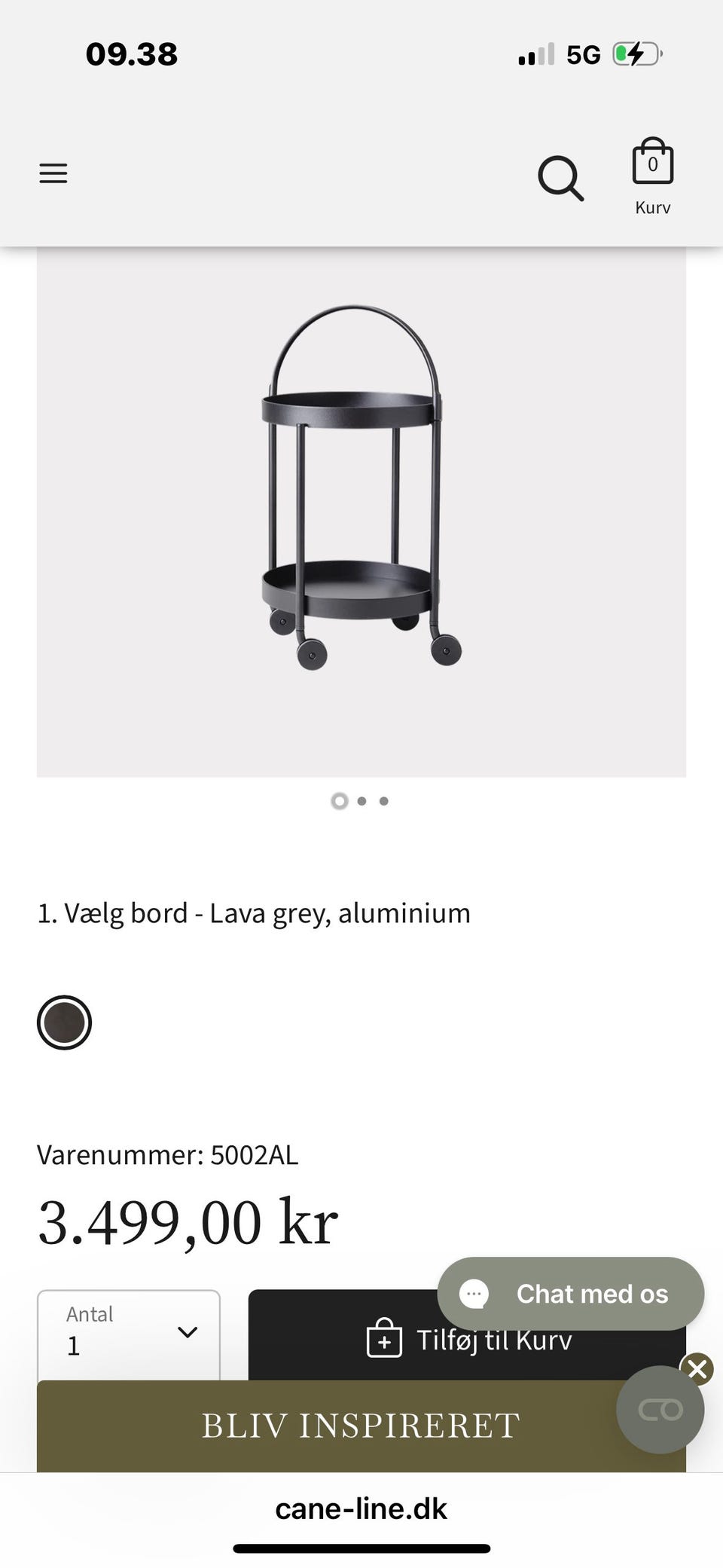Select the Lava grey color swatch
The width and height of the screenshot is (723, 1568).
click(65, 1022)
